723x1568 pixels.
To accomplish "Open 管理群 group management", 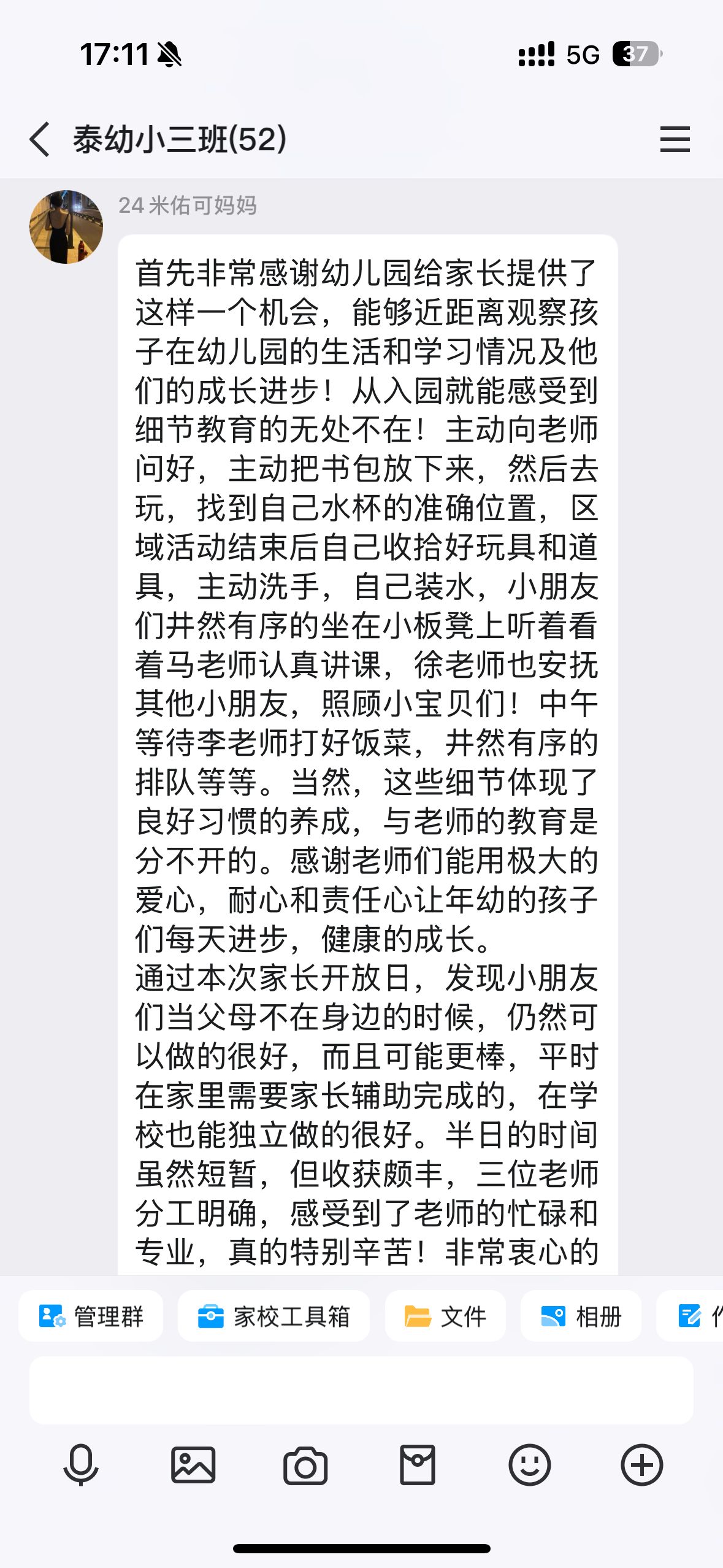I will [91, 1316].
